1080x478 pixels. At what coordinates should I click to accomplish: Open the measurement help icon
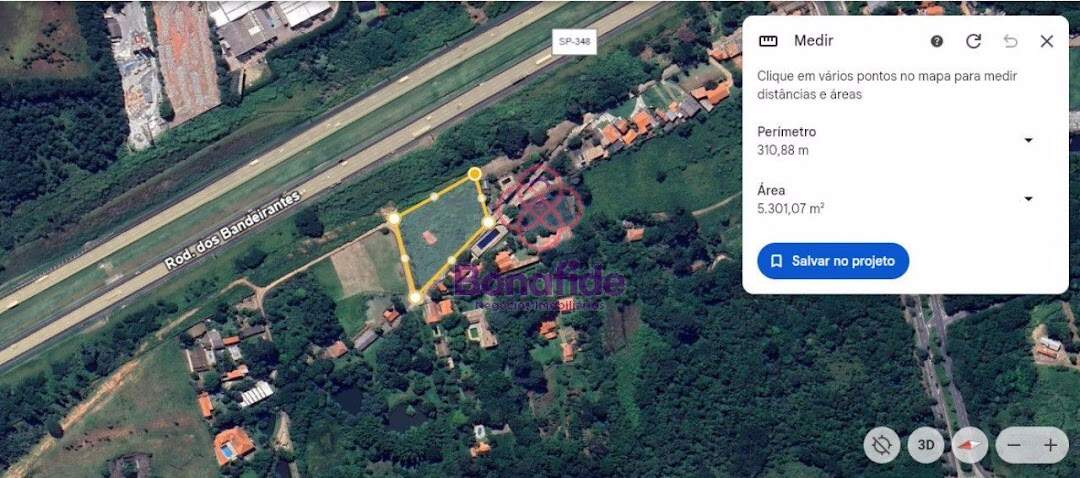click(x=937, y=41)
